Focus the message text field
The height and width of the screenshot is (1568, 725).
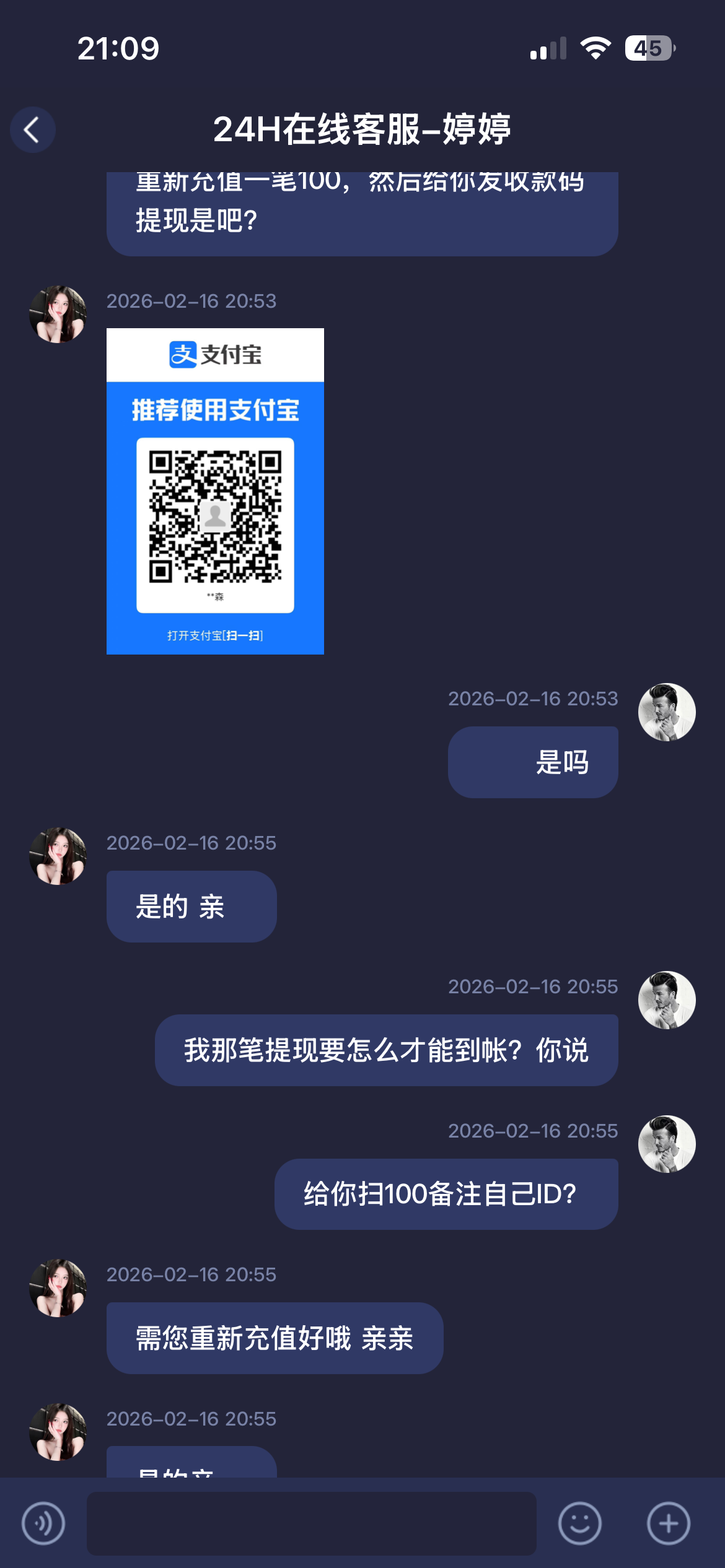tap(311, 1523)
